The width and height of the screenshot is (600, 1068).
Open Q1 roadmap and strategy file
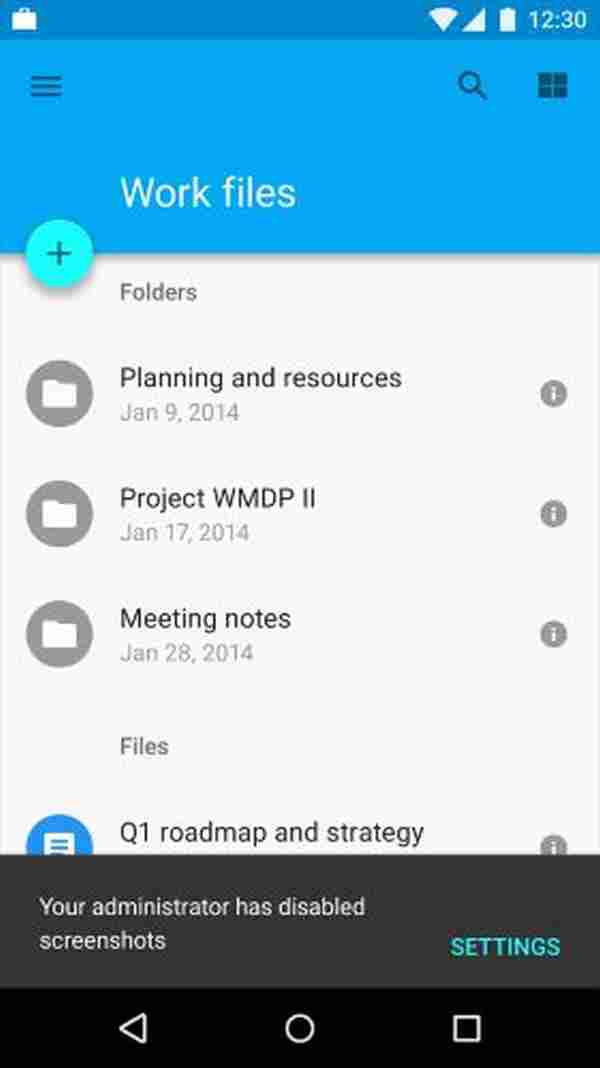coord(272,833)
